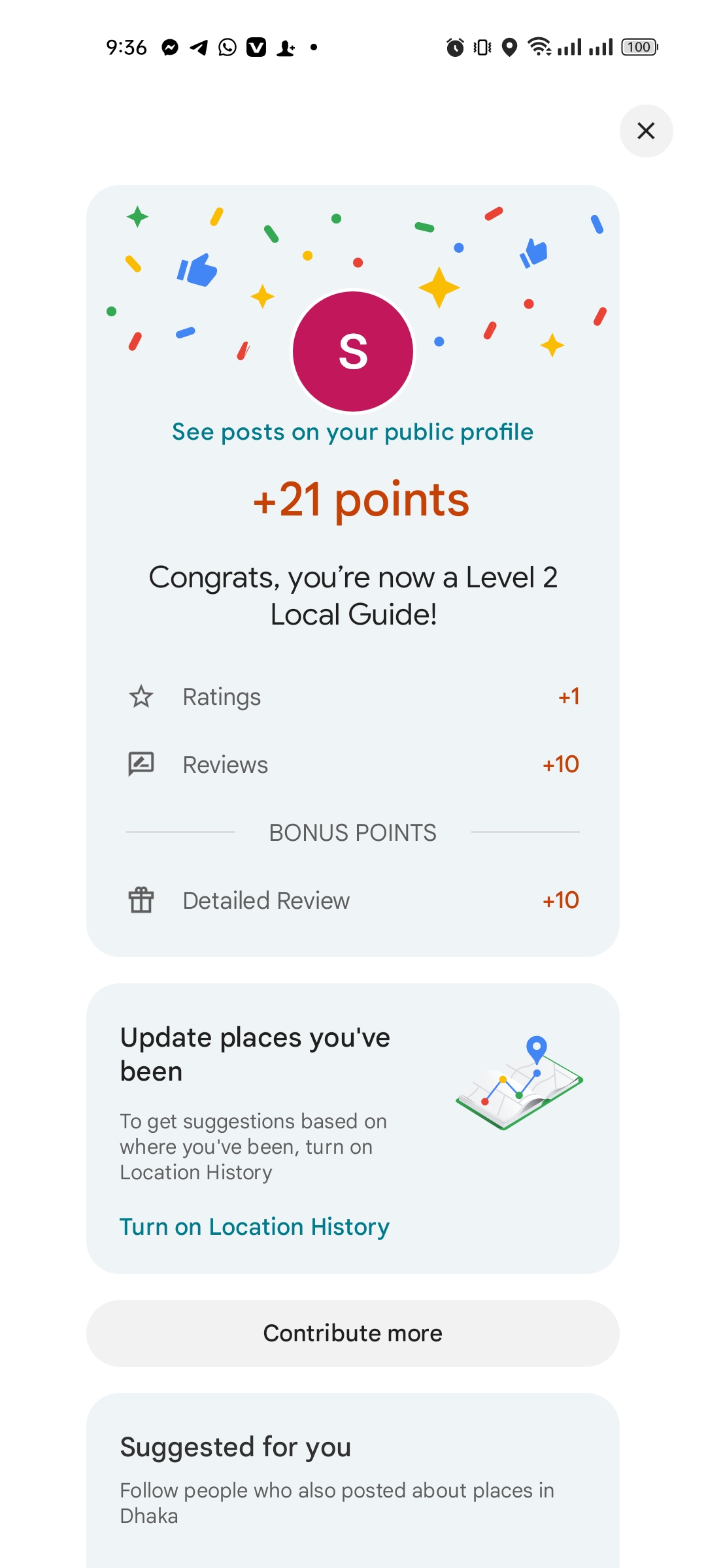The width and height of the screenshot is (706, 1568).
Task: Tap the Contribute more button
Action: pyautogui.click(x=352, y=1333)
